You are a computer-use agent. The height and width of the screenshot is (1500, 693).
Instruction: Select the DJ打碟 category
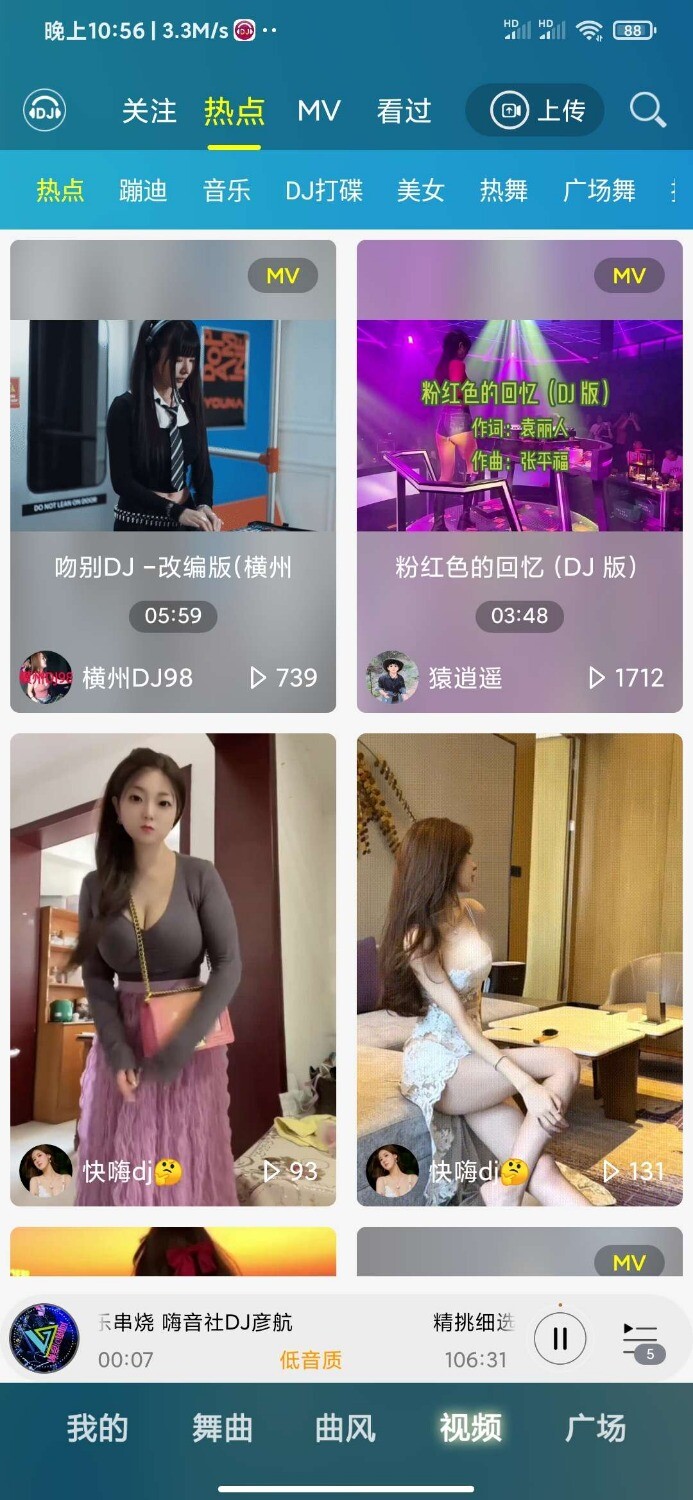[324, 190]
